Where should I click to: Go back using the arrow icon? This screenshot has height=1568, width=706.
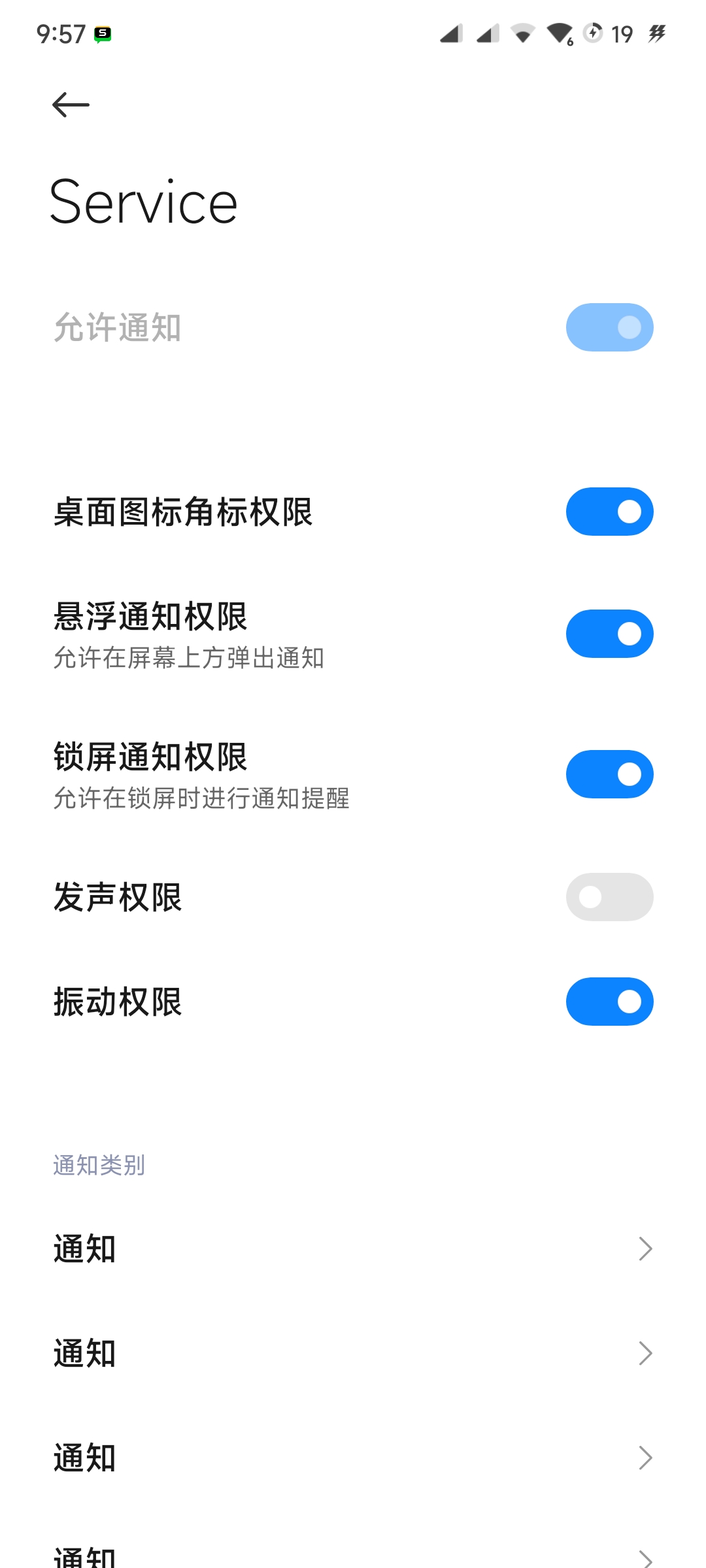(x=71, y=105)
